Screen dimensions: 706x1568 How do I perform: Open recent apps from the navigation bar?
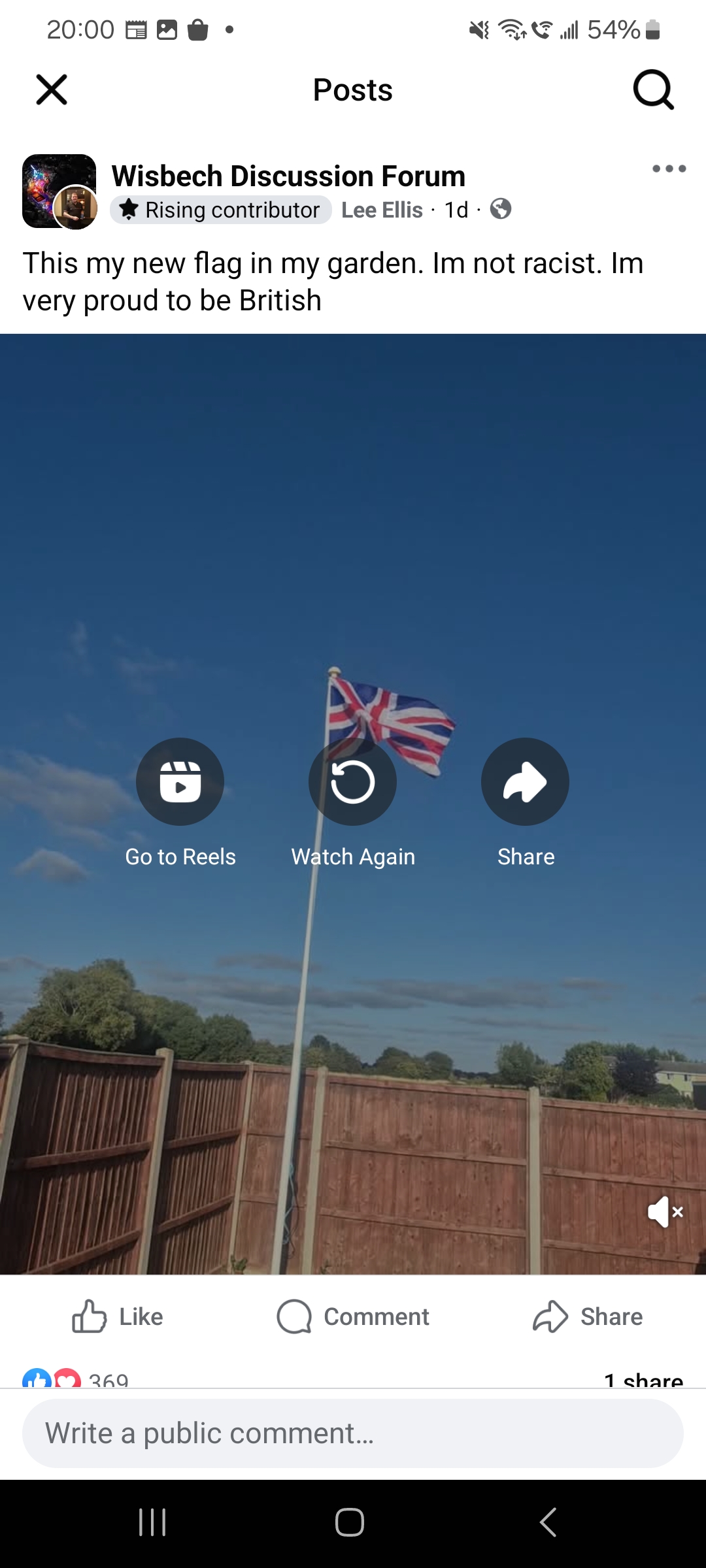(152, 1522)
